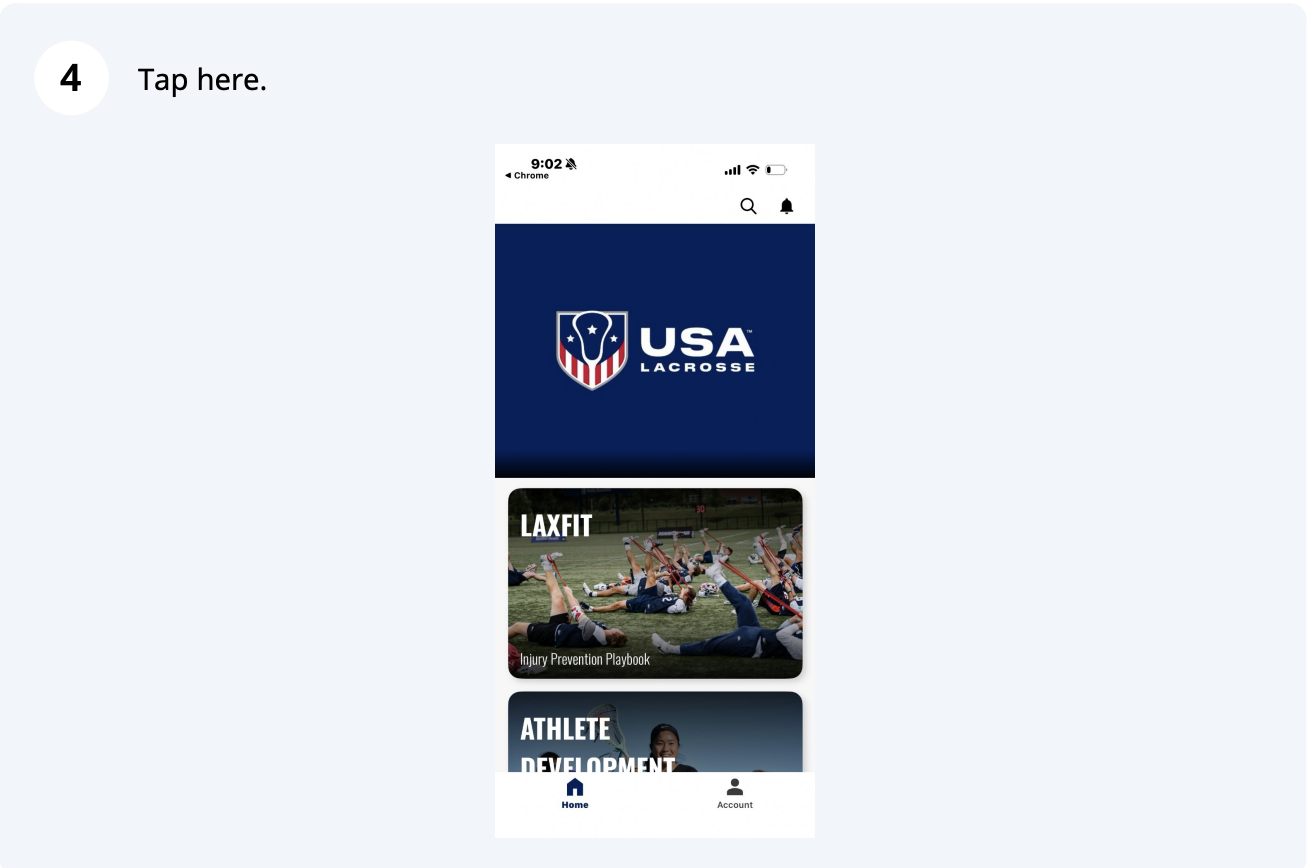Return to Chrome via the back link
Screen dimensions: 1312x868
click(527, 176)
